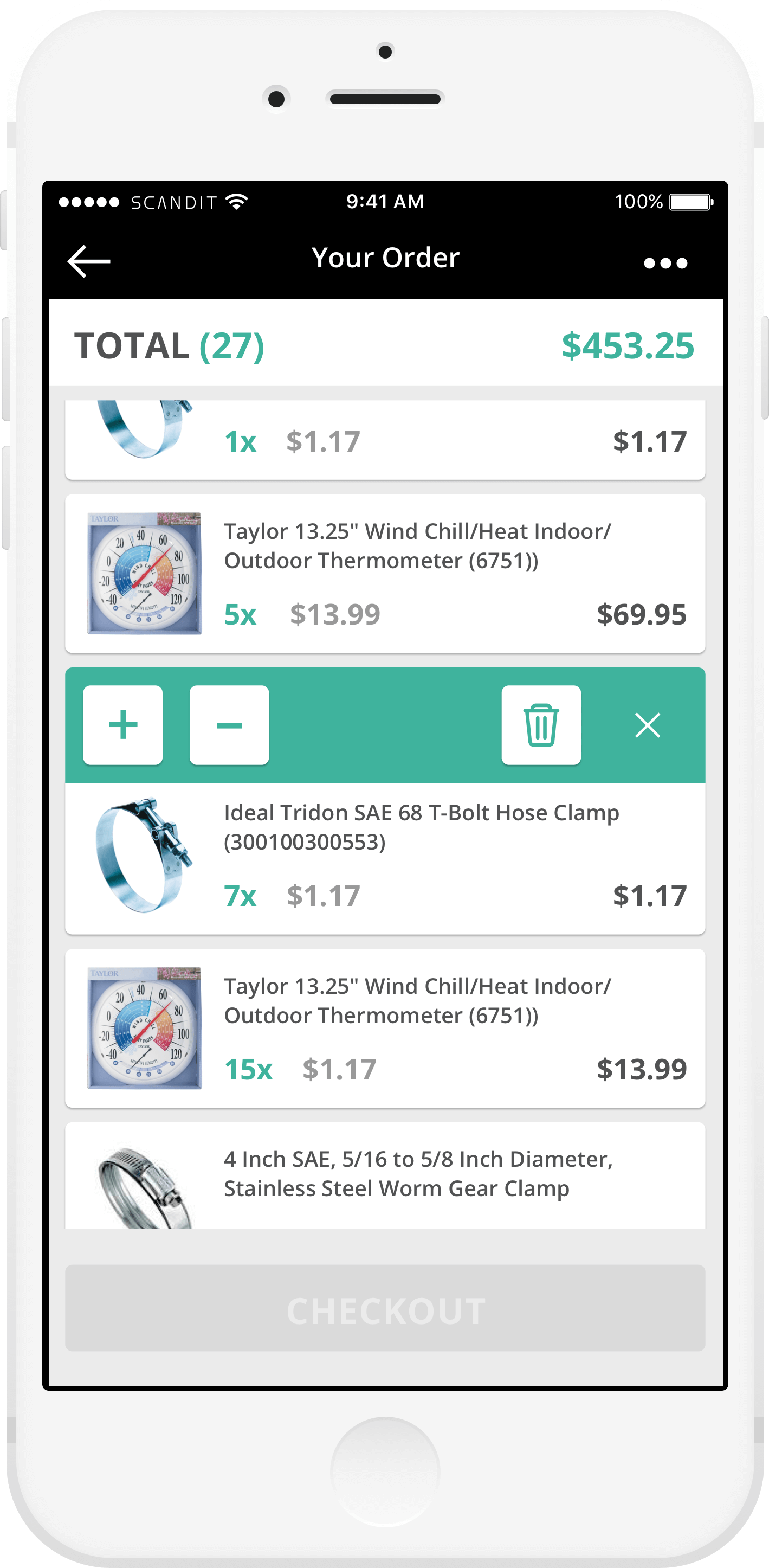Select the Taylor Thermometer card with 15x quantity
This screenshot has width=769, height=1568.
pos(385,1028)
